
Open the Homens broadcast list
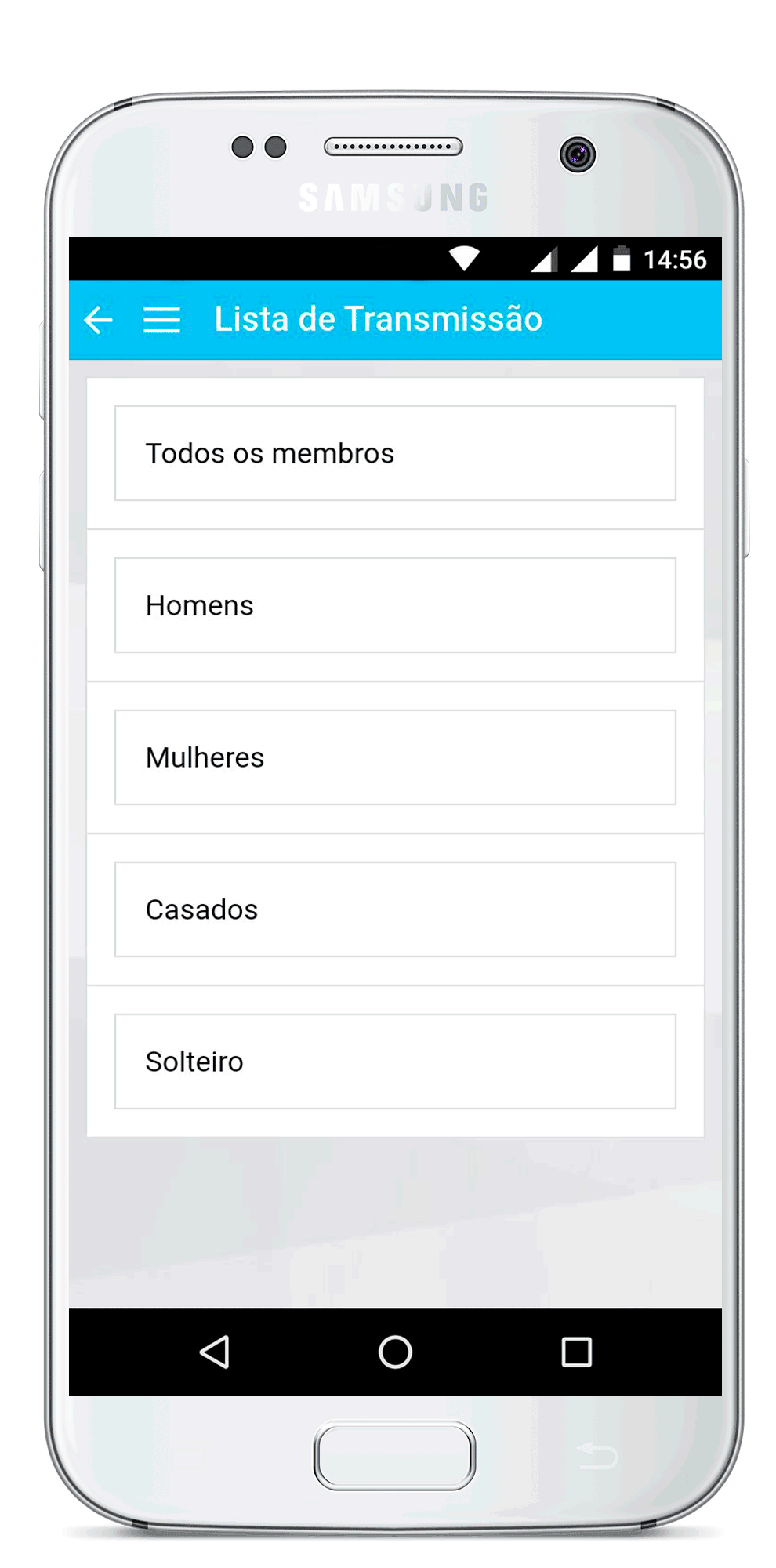coord(395,605)
